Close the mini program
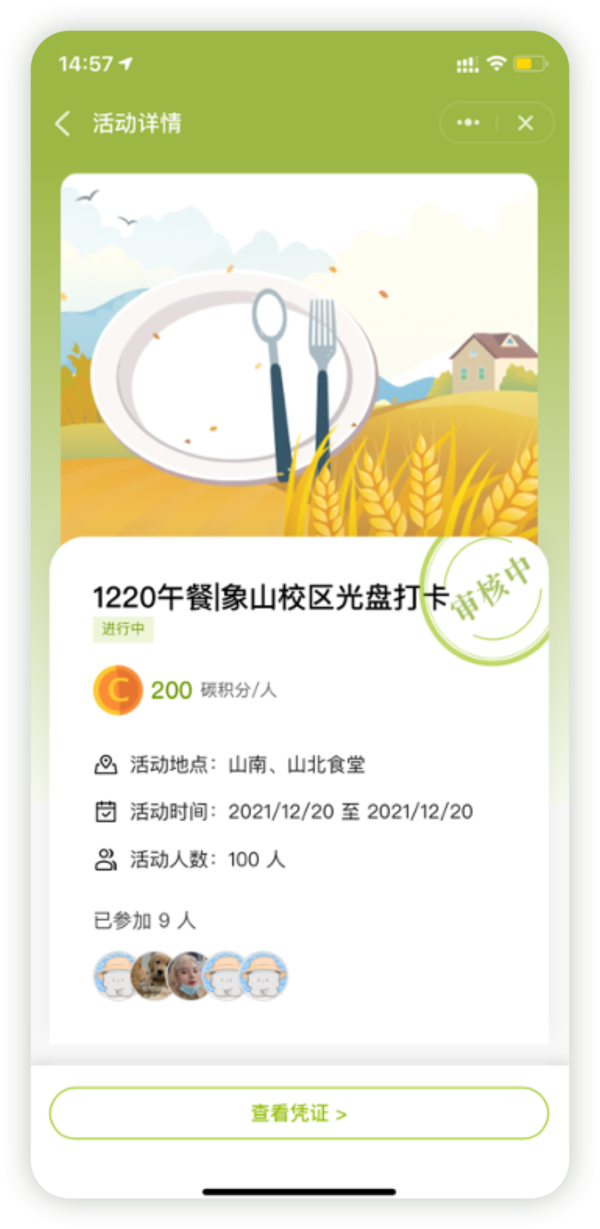Viewport: 600px width, 1229px height. click(x=525, y=123)
